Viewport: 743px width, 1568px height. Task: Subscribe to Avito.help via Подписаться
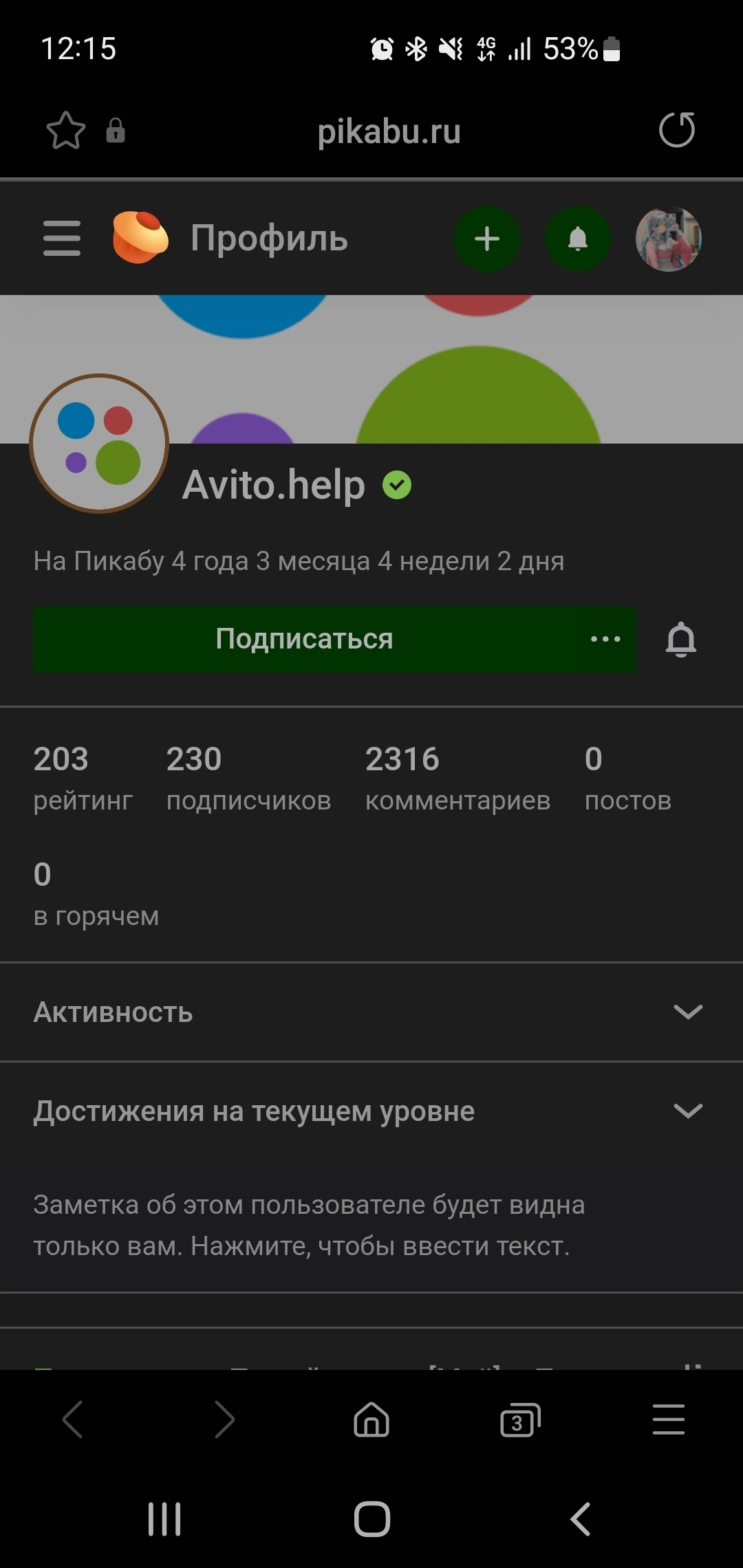coord(304,639)
